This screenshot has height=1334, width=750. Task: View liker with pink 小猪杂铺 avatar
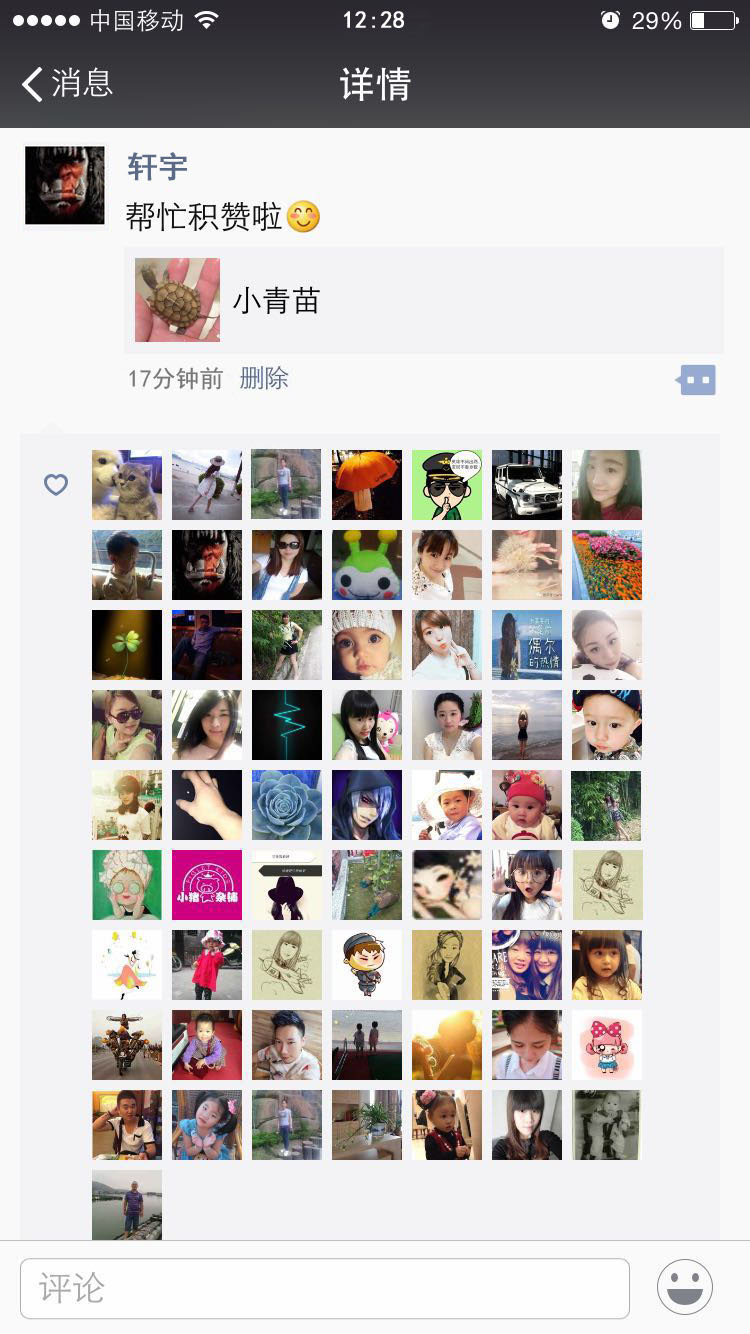coord(207,885)
